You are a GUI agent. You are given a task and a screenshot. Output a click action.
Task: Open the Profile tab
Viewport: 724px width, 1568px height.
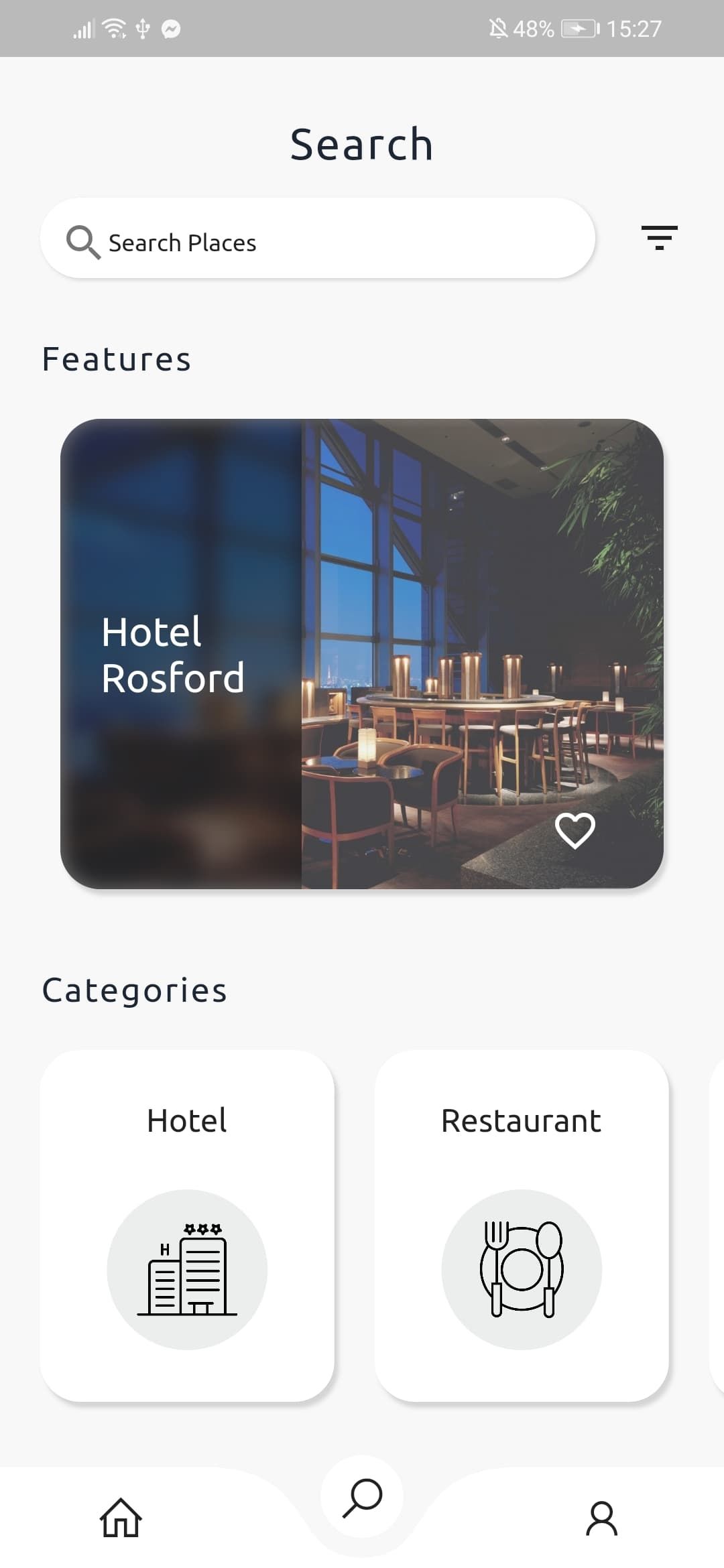coord(601,1518)
